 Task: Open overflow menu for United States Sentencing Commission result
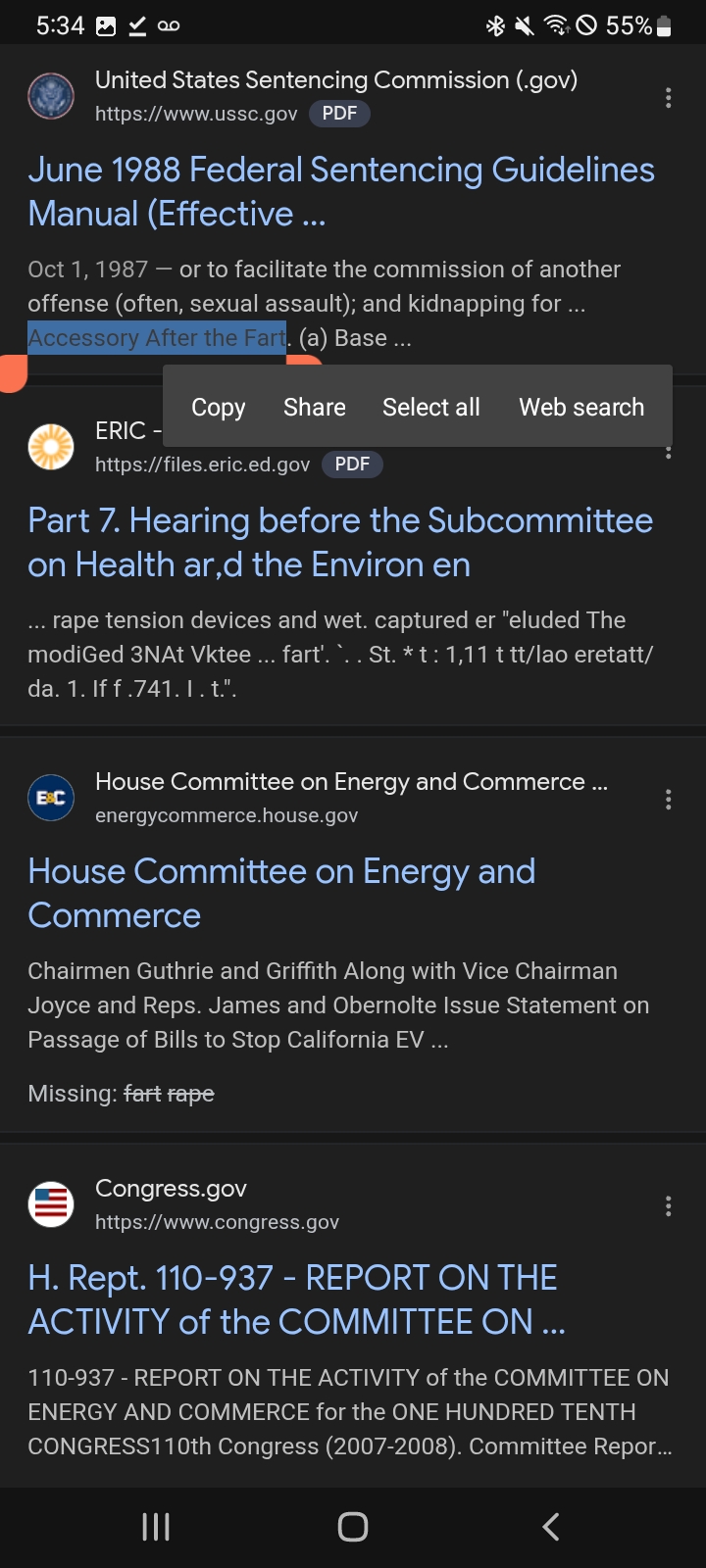(x=668, y=97)
